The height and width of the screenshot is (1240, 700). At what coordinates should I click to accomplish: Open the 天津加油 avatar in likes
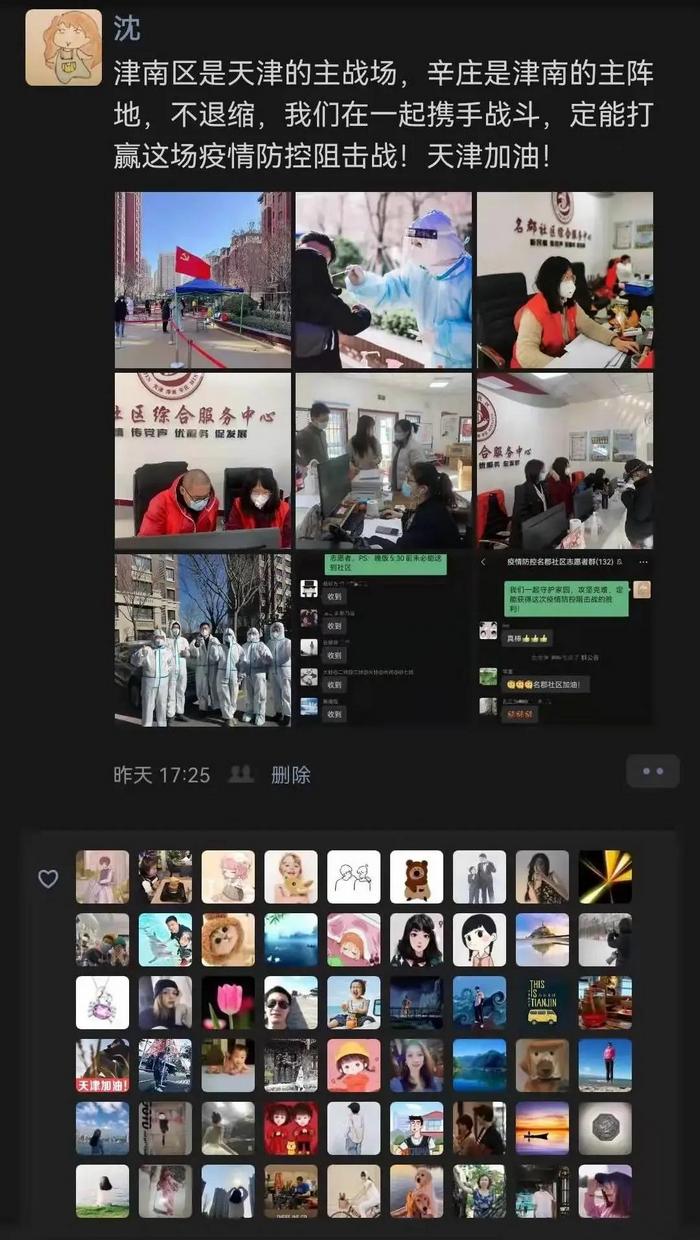102,1065
